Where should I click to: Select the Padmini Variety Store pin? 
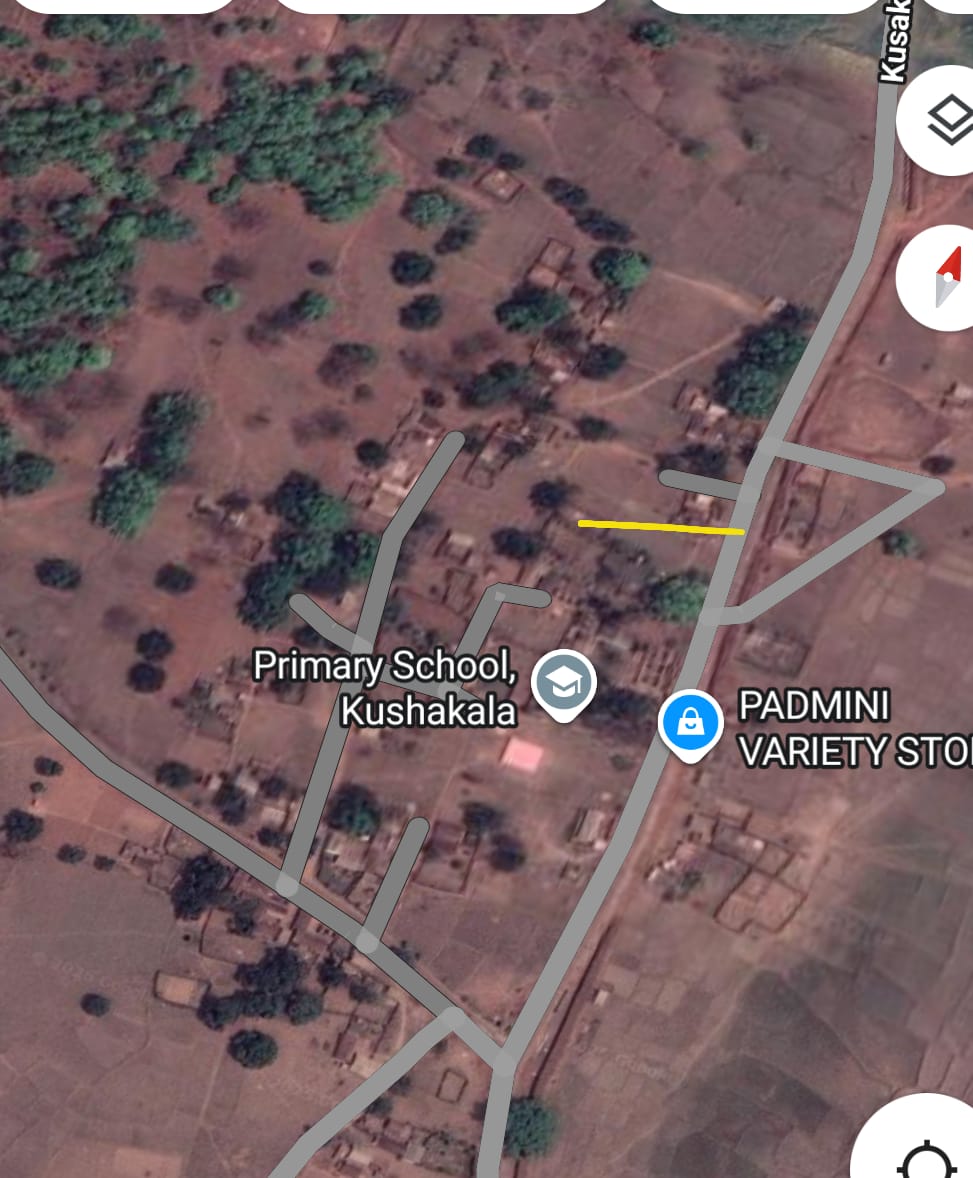[691, 723]
